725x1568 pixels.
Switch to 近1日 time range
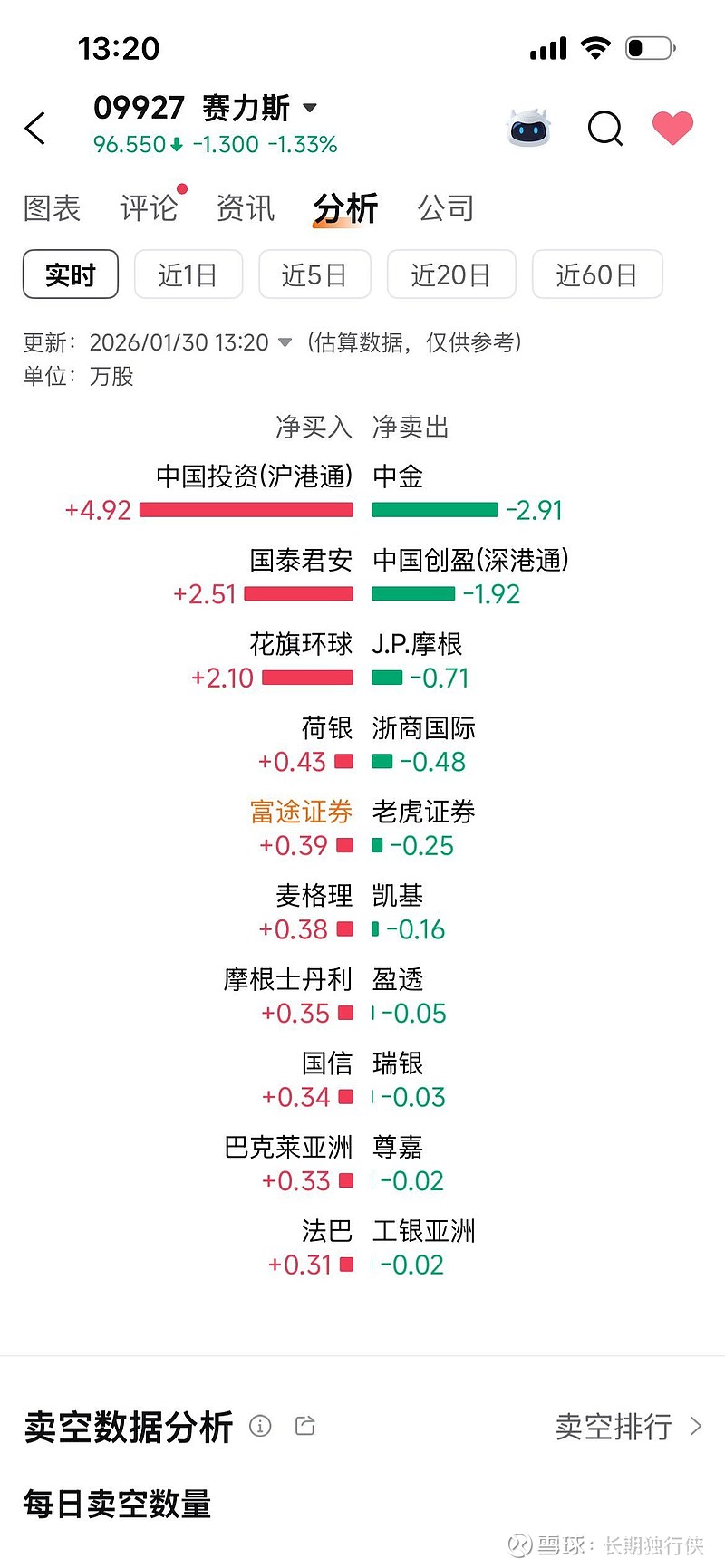(188, 274)
